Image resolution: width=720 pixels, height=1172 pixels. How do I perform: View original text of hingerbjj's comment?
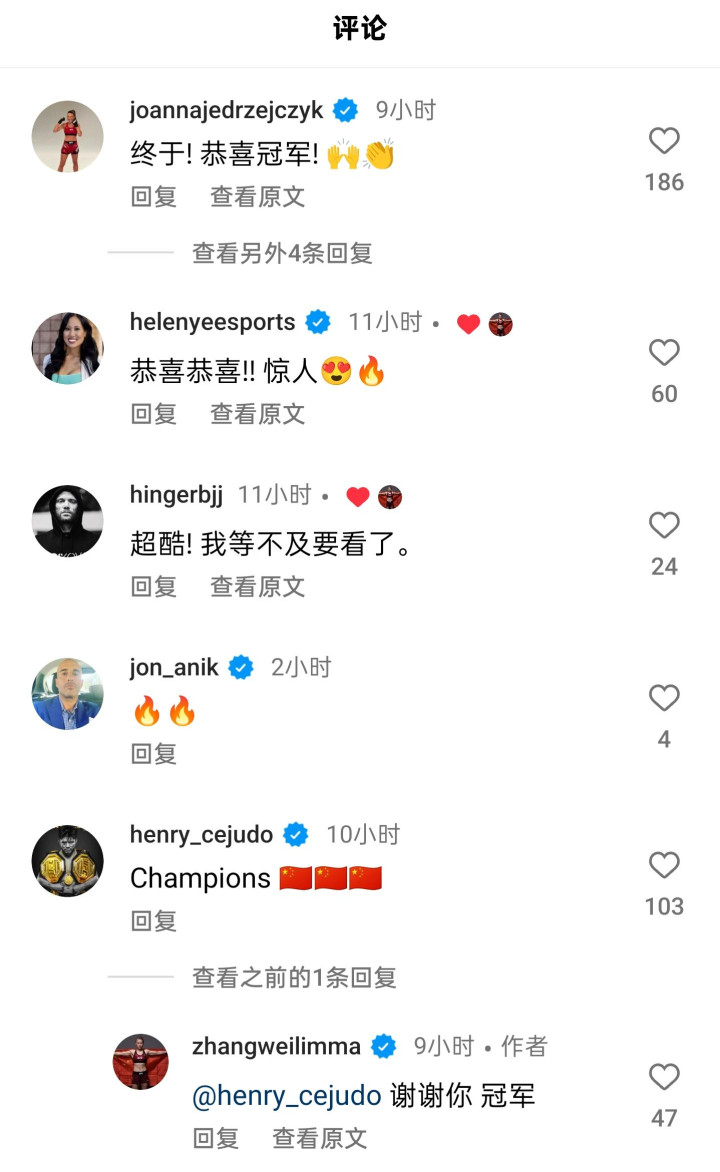[257, 586]
